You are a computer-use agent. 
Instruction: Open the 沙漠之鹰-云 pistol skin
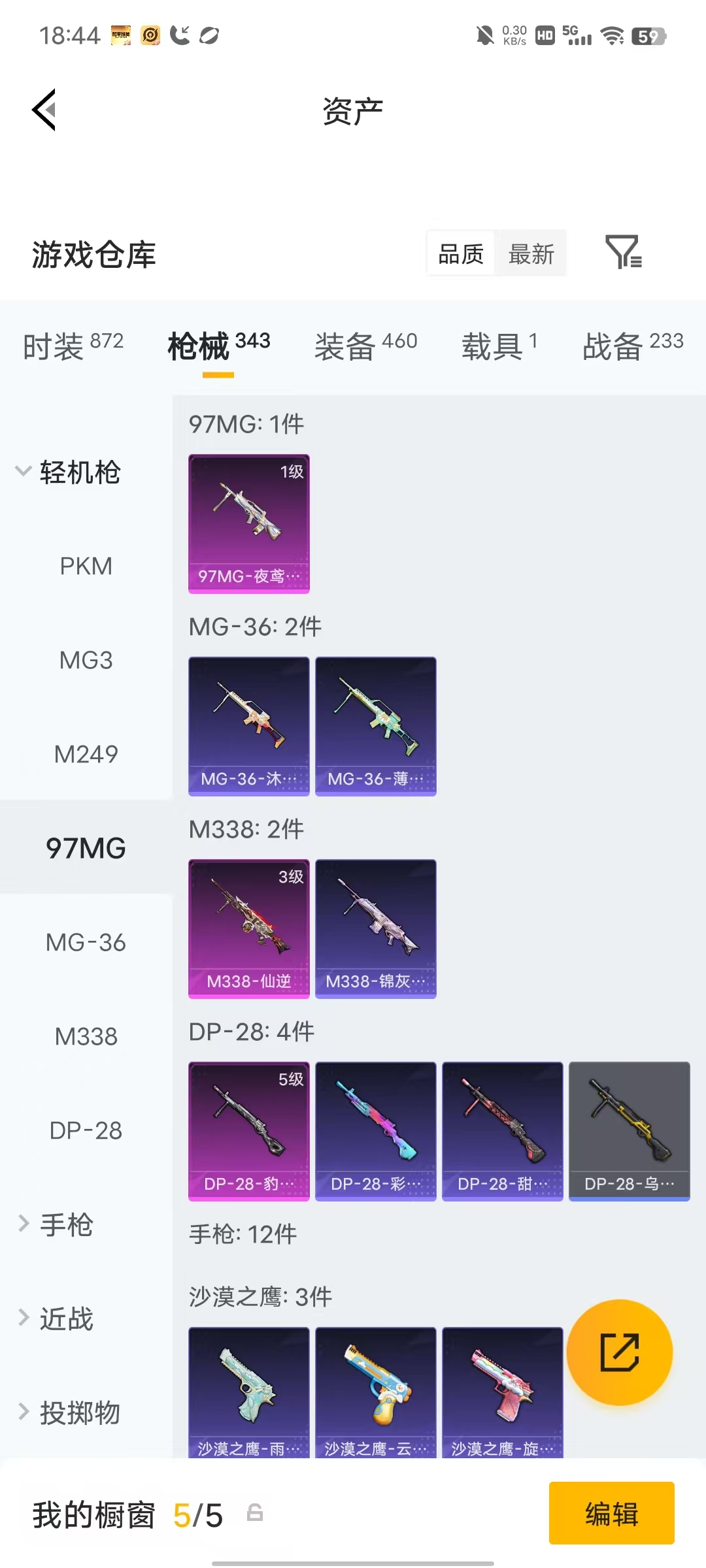coord(376,1393)
